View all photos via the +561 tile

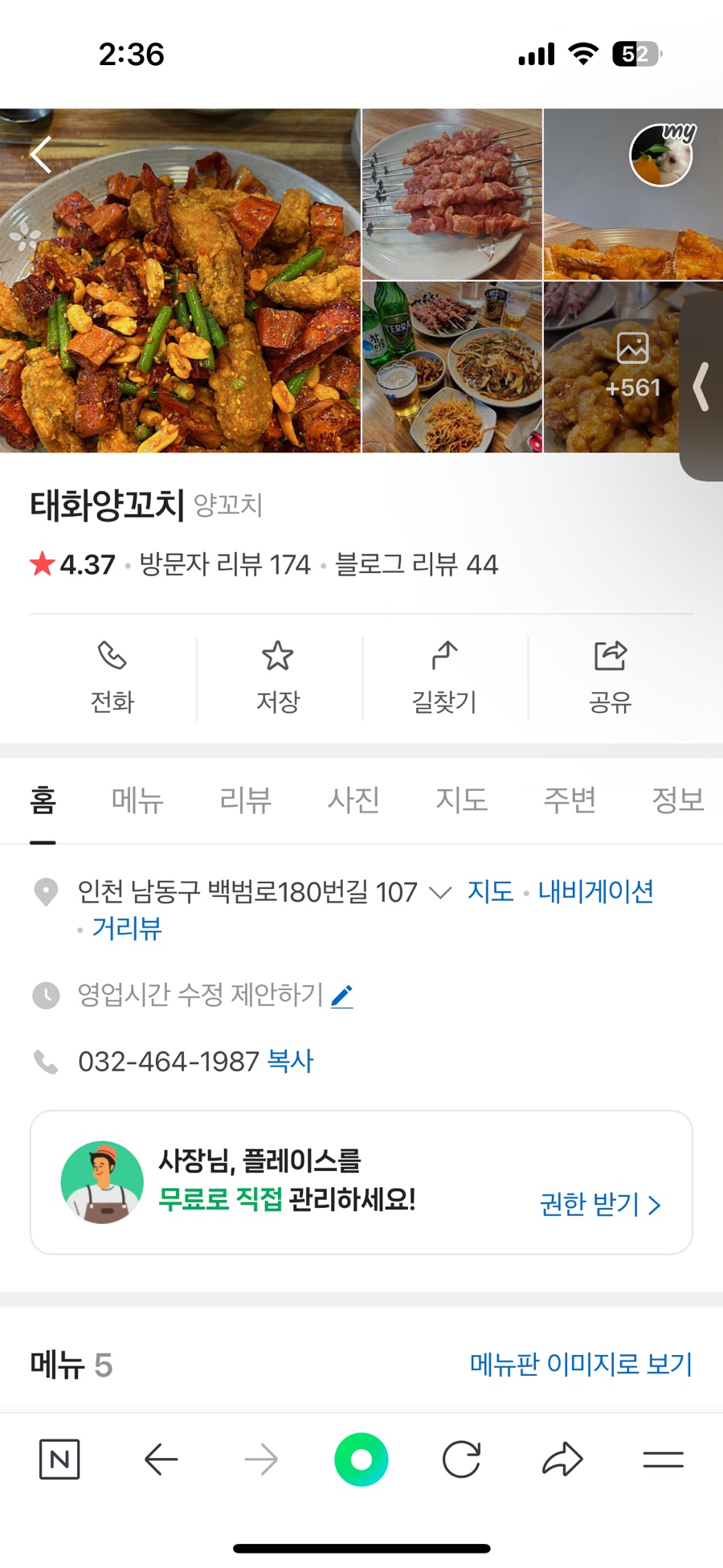tap(632, 366)
